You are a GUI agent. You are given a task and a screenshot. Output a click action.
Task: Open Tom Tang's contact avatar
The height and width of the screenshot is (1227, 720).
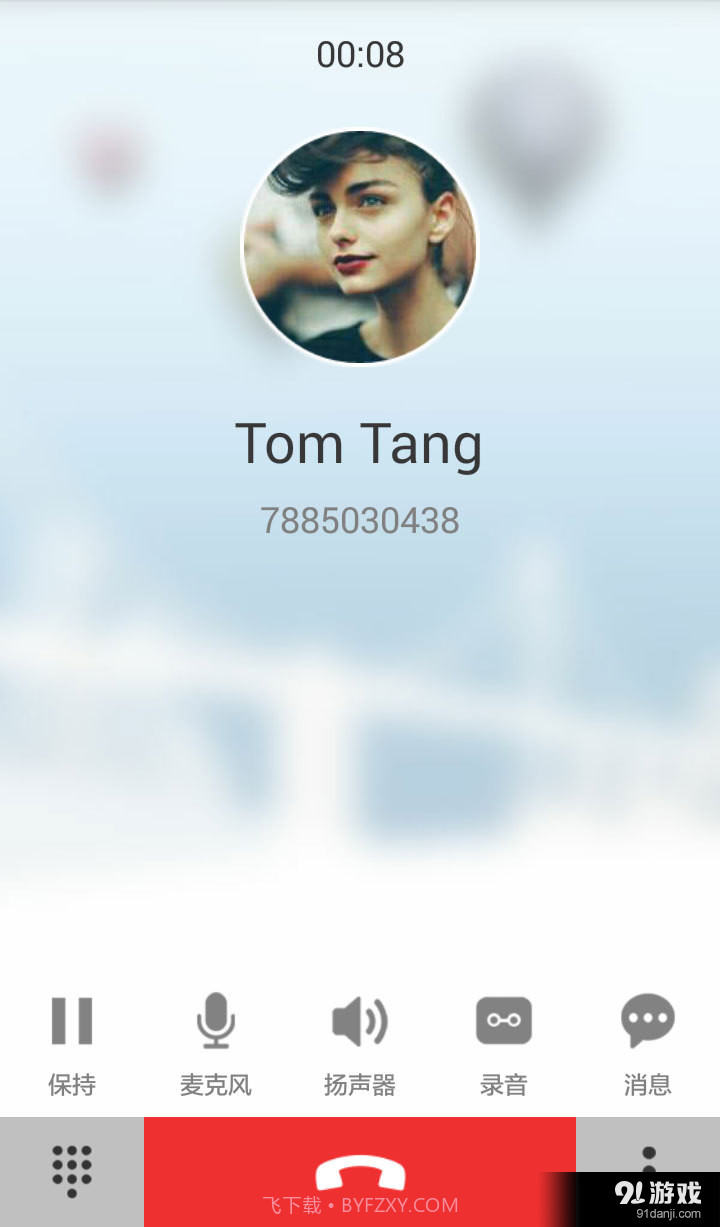(x=360, y=246)
